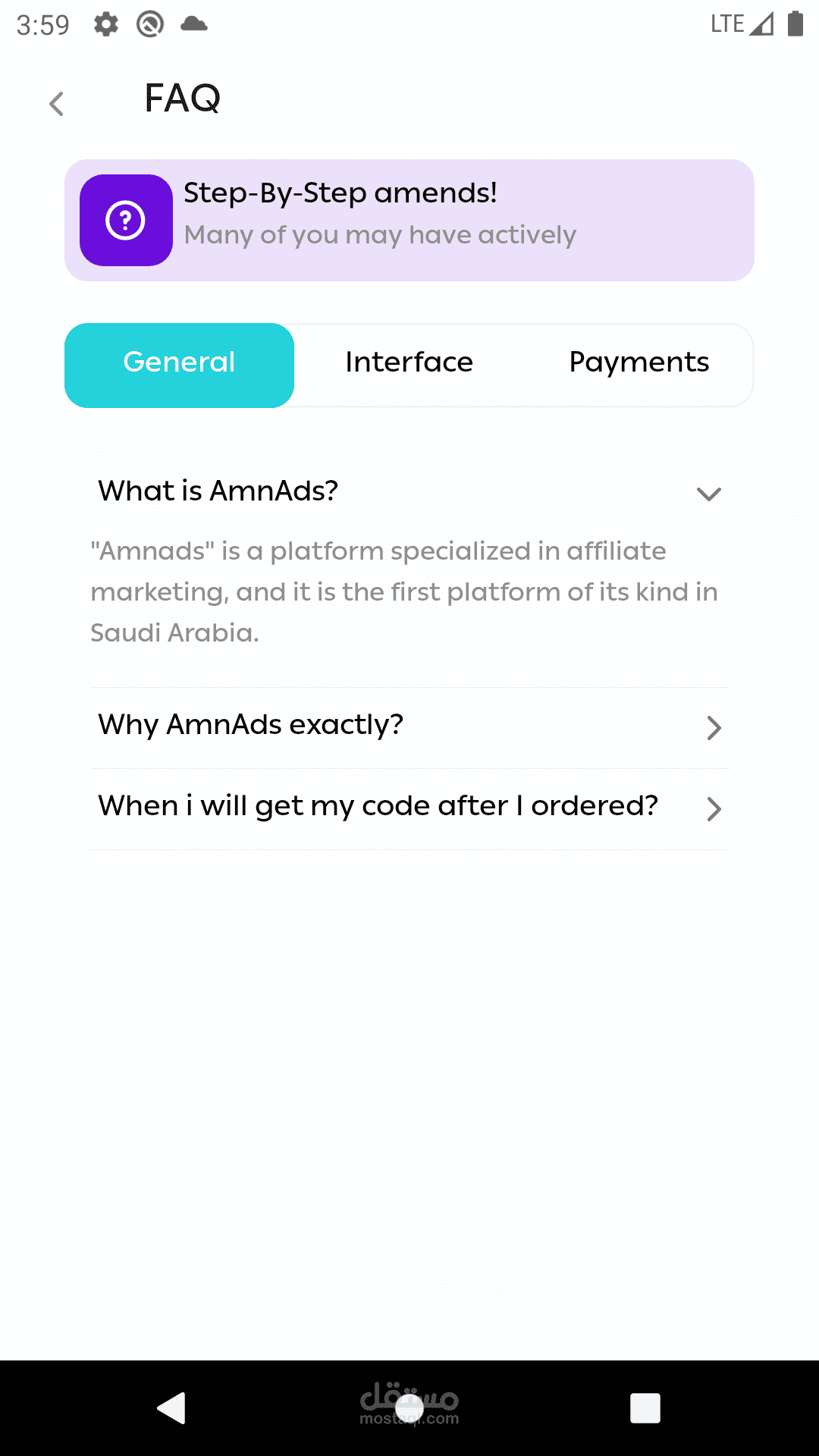
Task: Tap the system back button
Action: [171, 1408]
